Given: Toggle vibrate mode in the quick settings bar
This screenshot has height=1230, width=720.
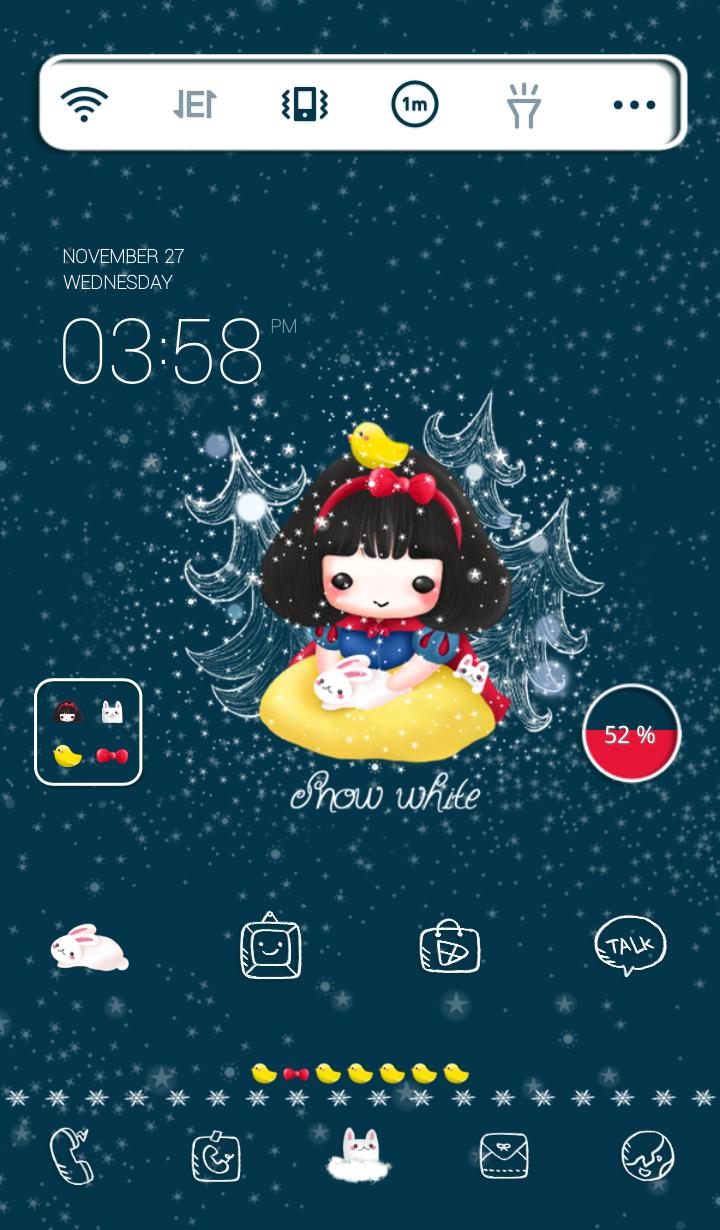Looking at the screenshot, I should click(305, 104).
